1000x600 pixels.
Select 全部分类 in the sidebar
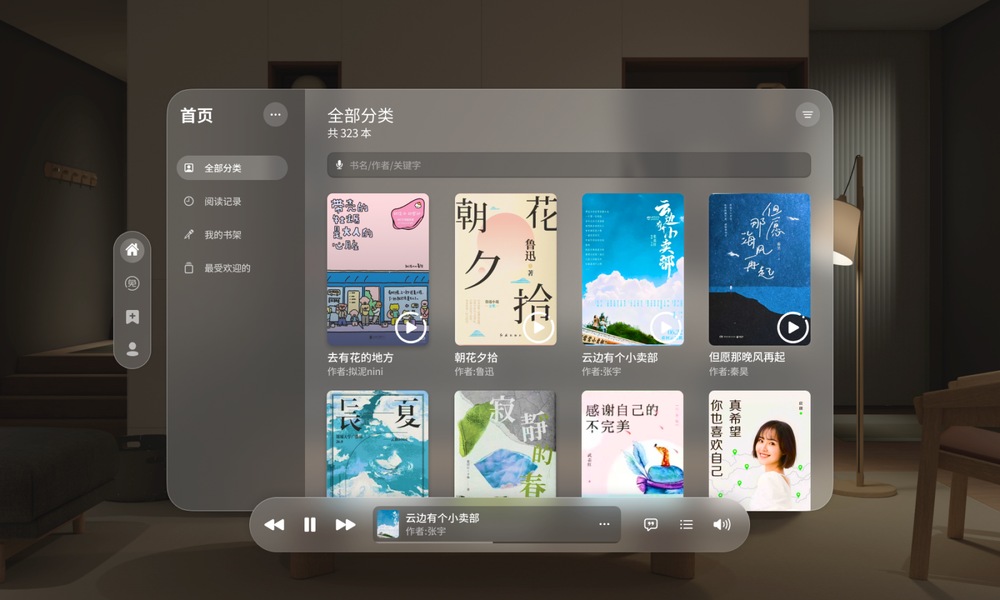click(x=232, y=168)
